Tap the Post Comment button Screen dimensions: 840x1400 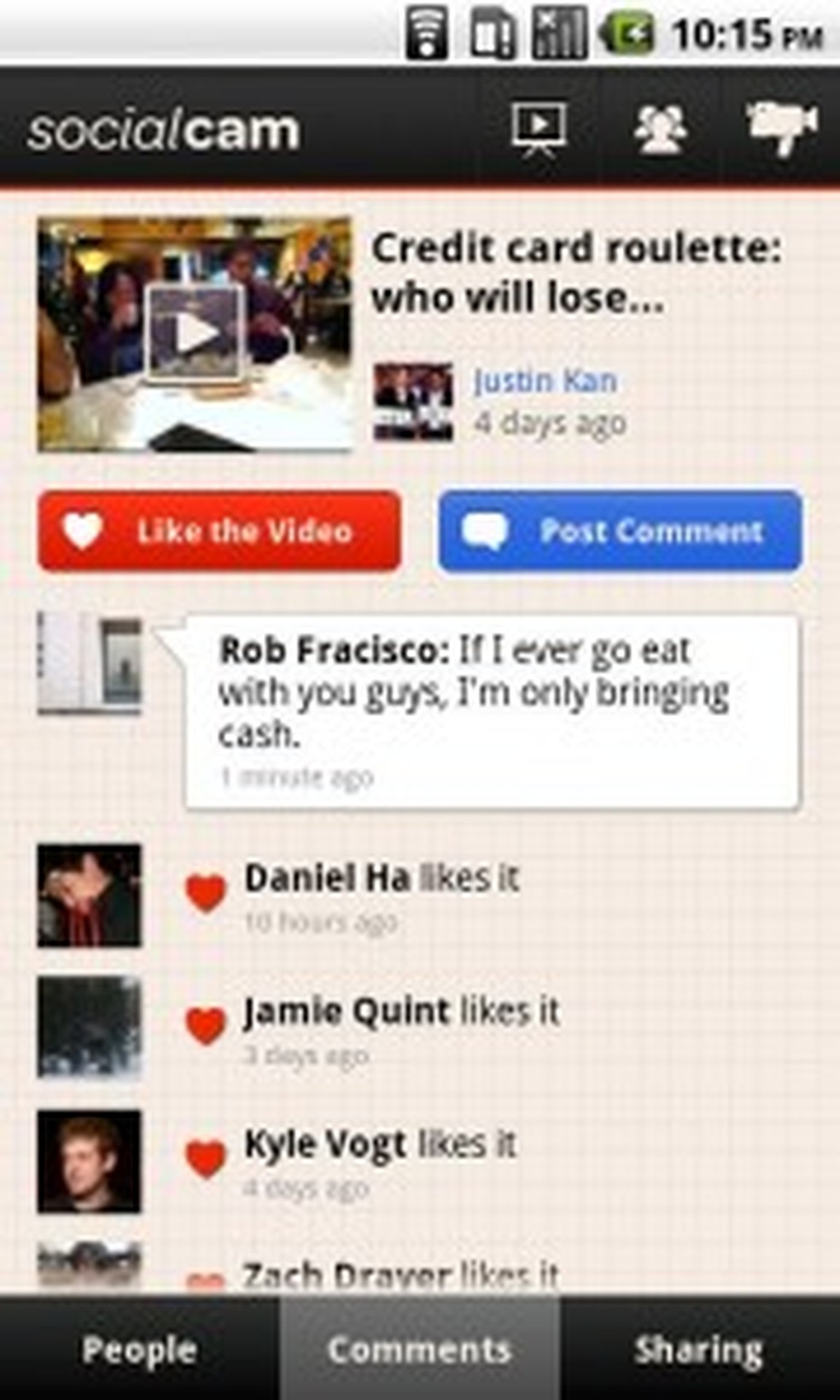[620, 531]
